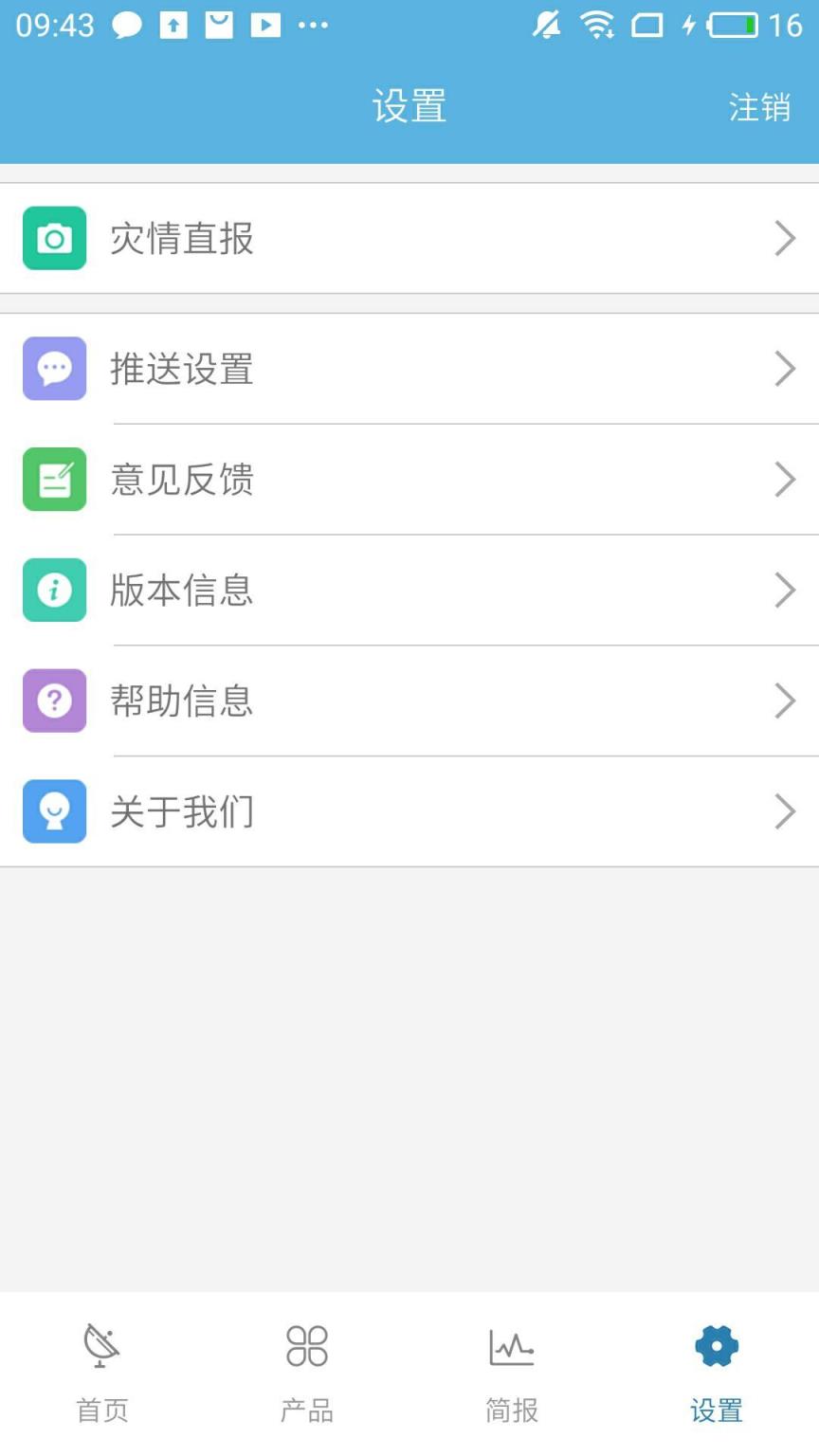
Task: Tap the four-circle products icon
Action: pyautogui.click(x=305, y=1345)
